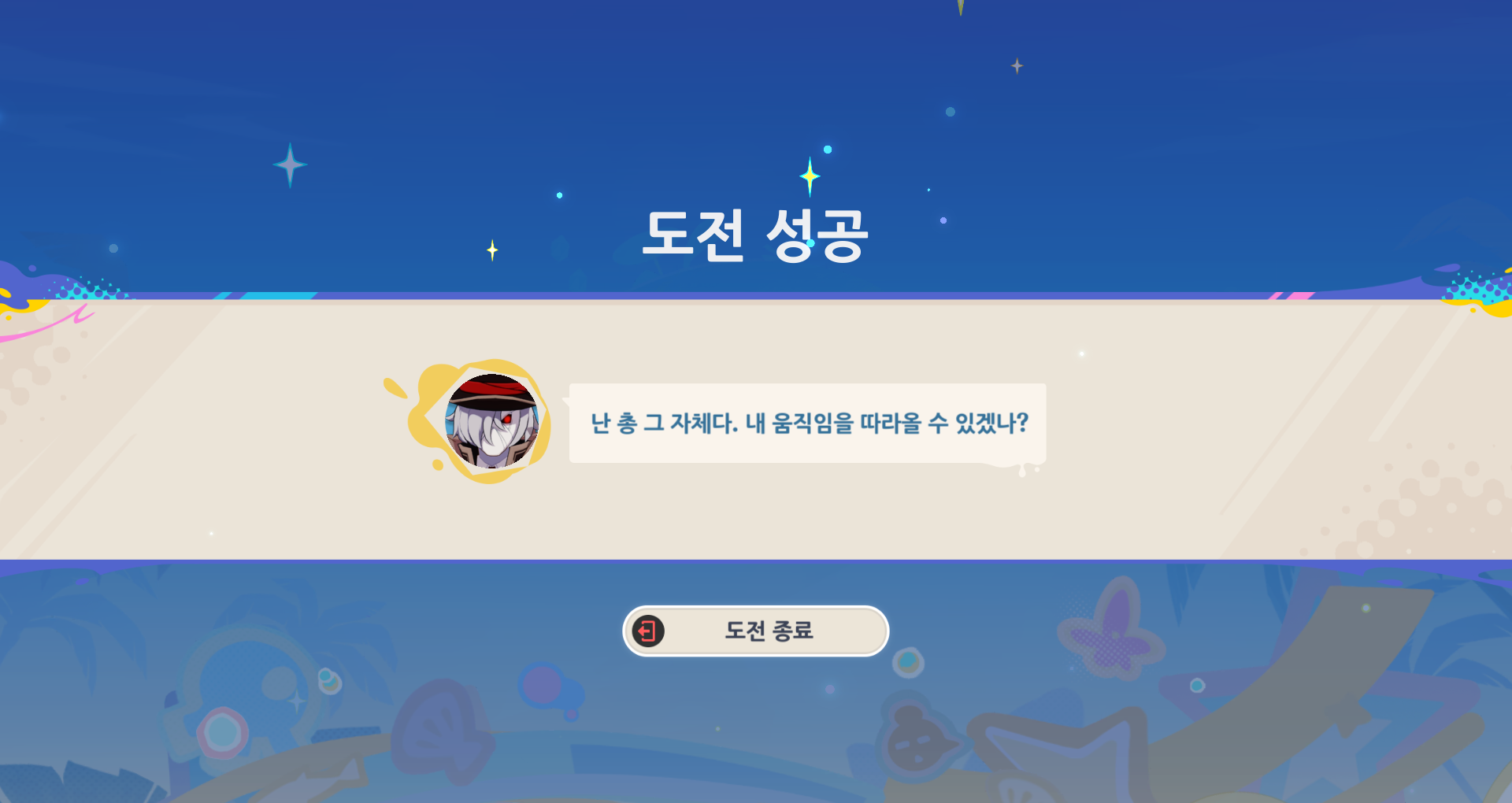The image size is (1512, 803).
Task: Tap the 도전 종료 button
Action: click(x=756, y=631)
